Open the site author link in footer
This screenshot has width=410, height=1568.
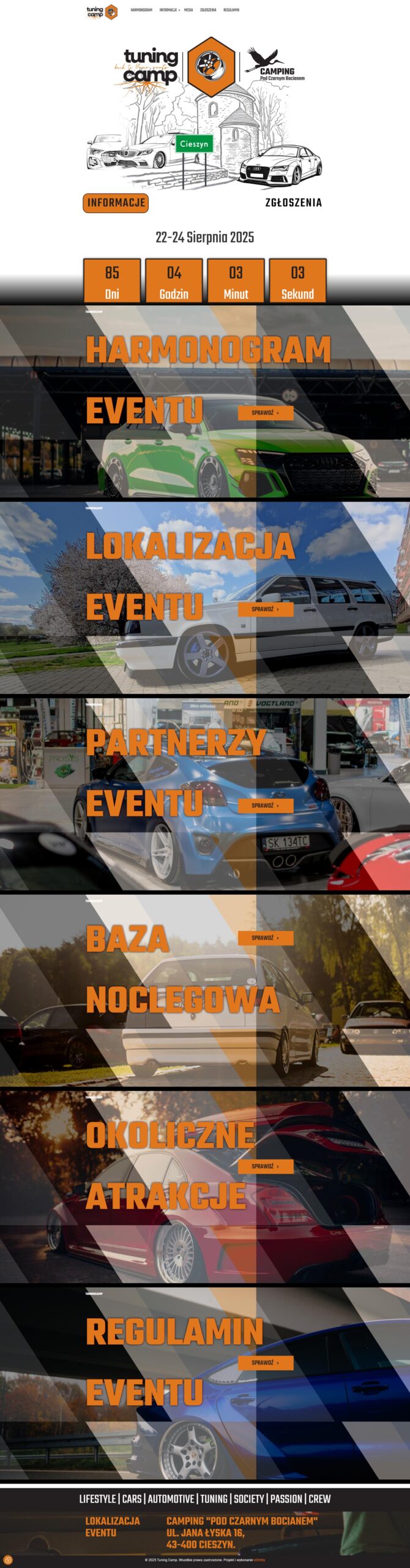259,1560
